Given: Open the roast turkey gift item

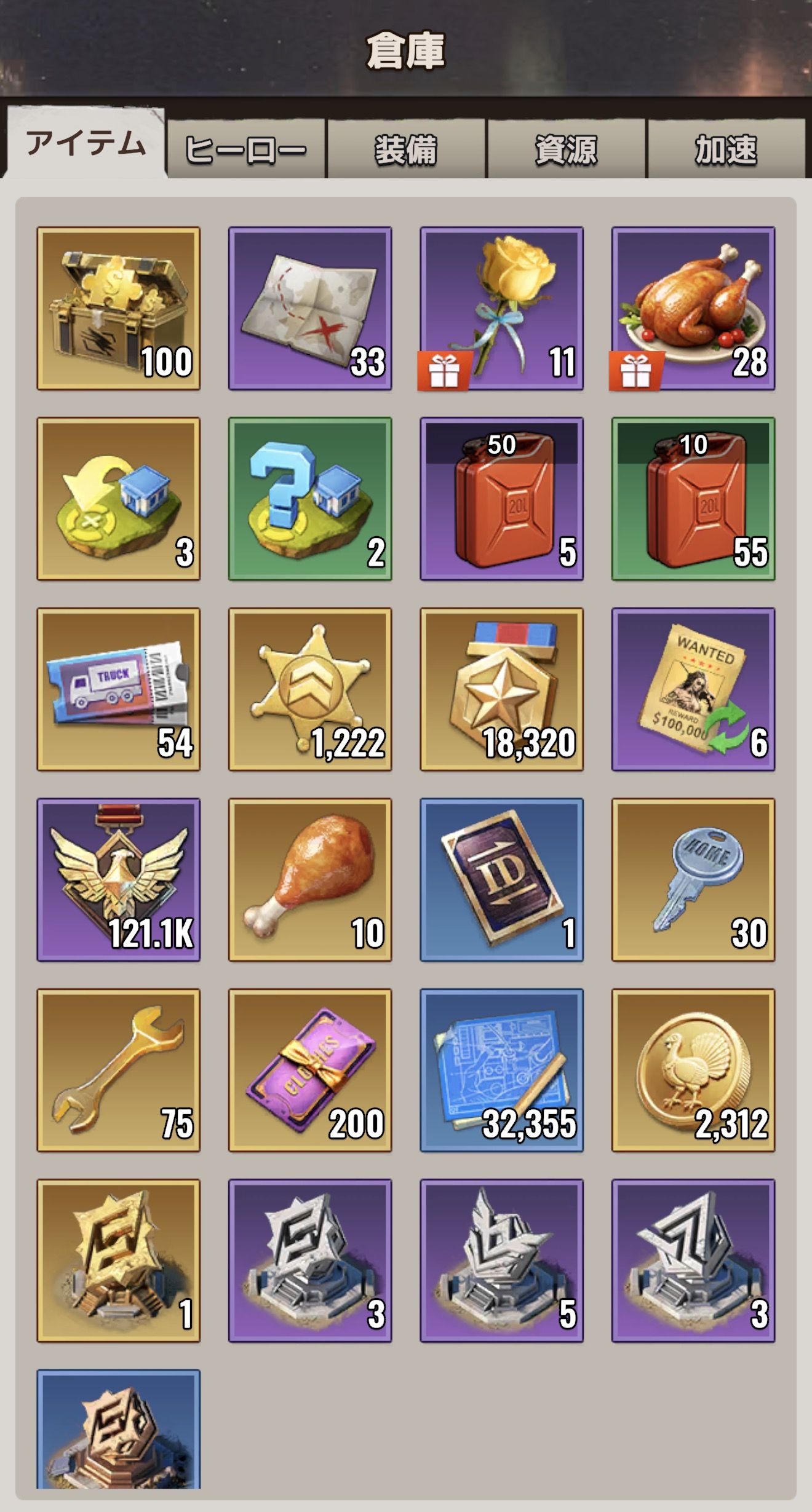Looking at the screenshot, I should tap(693, 308).
